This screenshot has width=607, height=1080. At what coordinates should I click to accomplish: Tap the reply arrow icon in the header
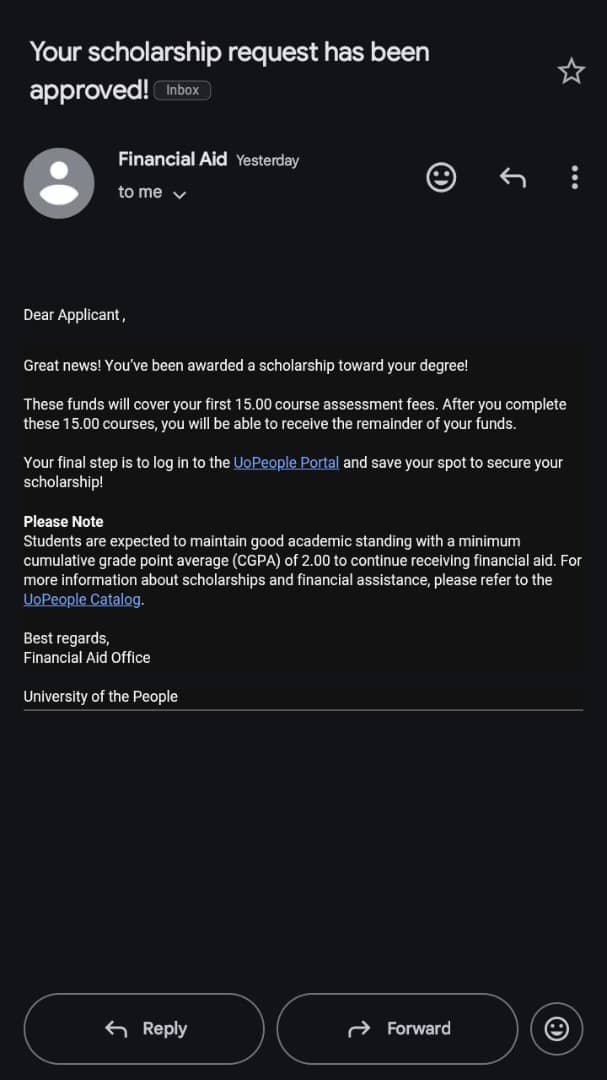pos(513,178)
